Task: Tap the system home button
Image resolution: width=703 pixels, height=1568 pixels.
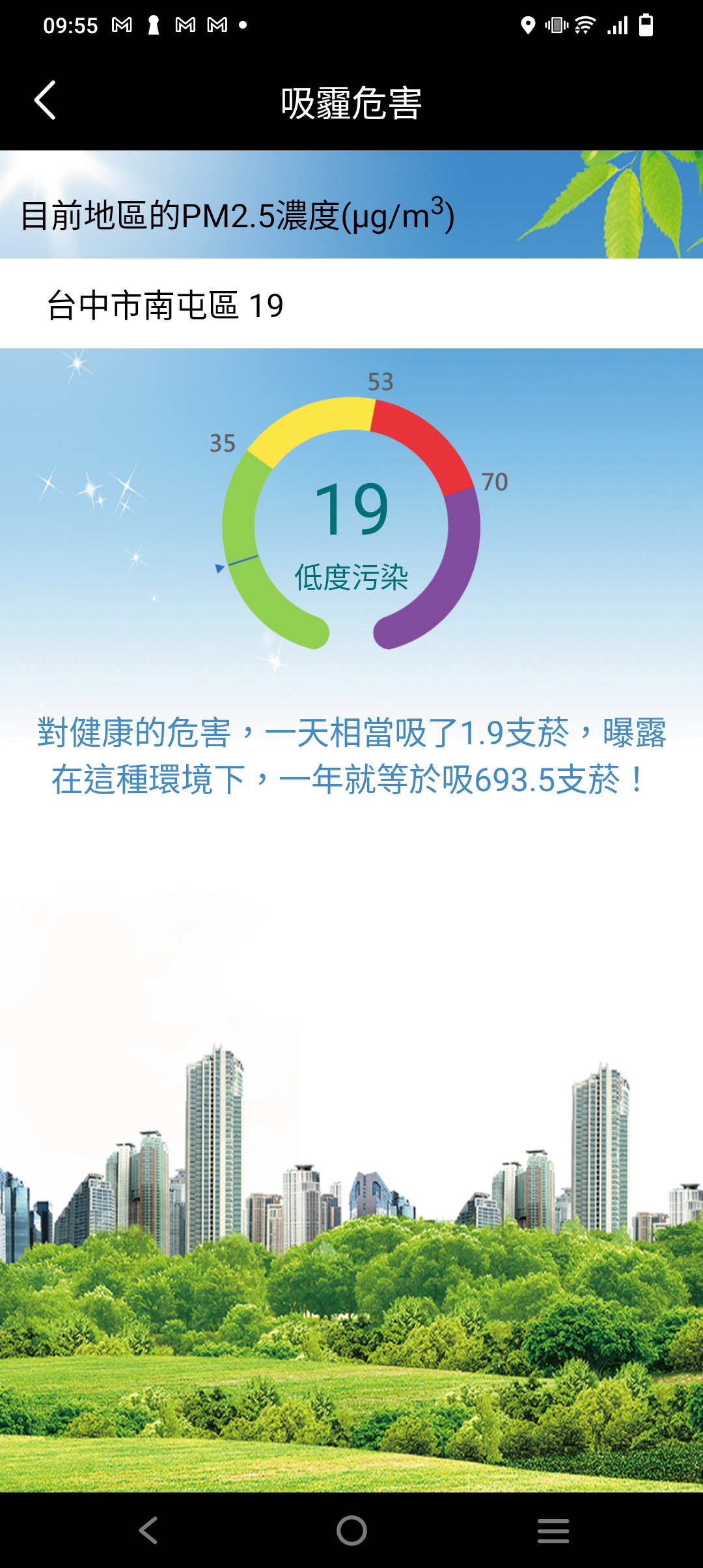Action: tap(351, 1530)
